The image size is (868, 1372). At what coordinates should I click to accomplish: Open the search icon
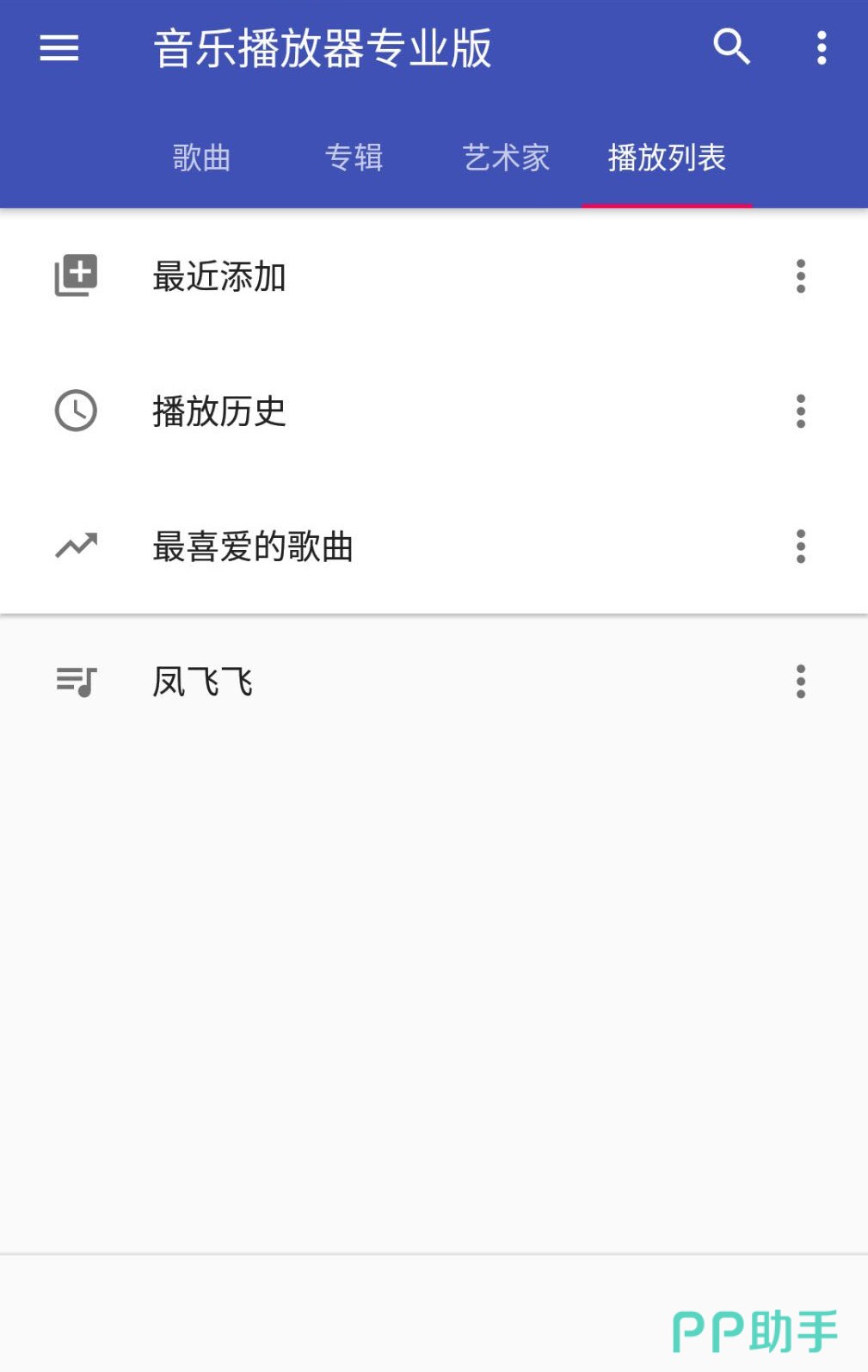(x=731, y=47)
